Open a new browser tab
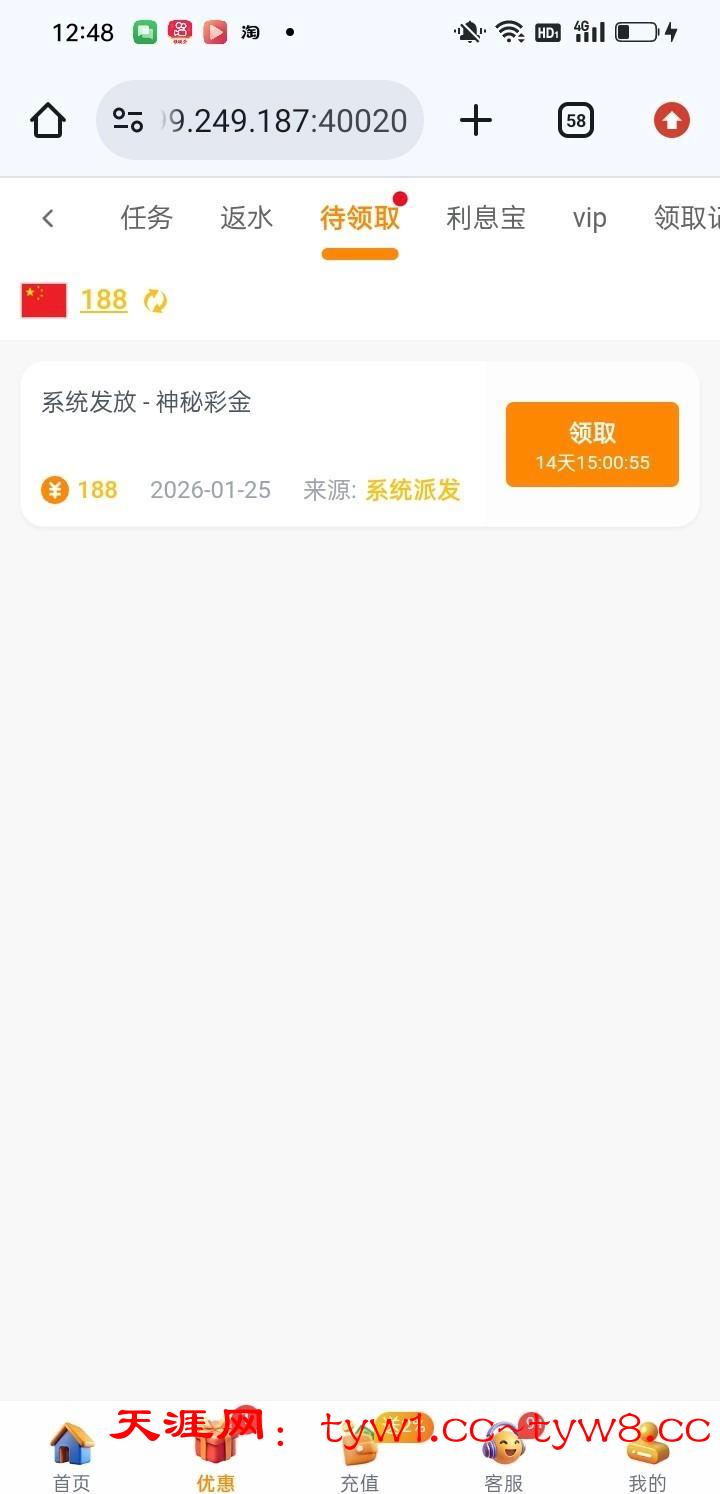The width and height of the screenshot is (720, 1494). pos(476,121)
